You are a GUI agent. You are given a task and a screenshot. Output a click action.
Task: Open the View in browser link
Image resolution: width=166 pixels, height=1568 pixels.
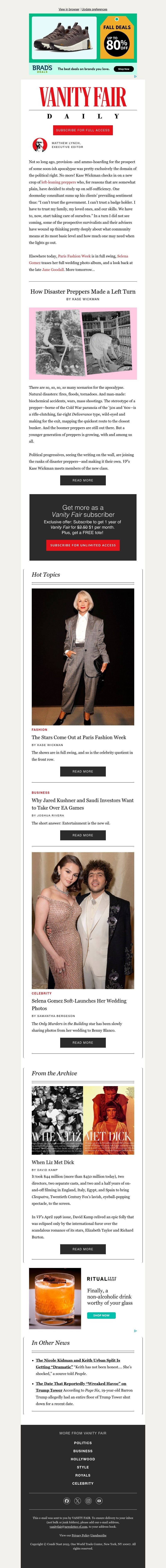click(69, 9)
